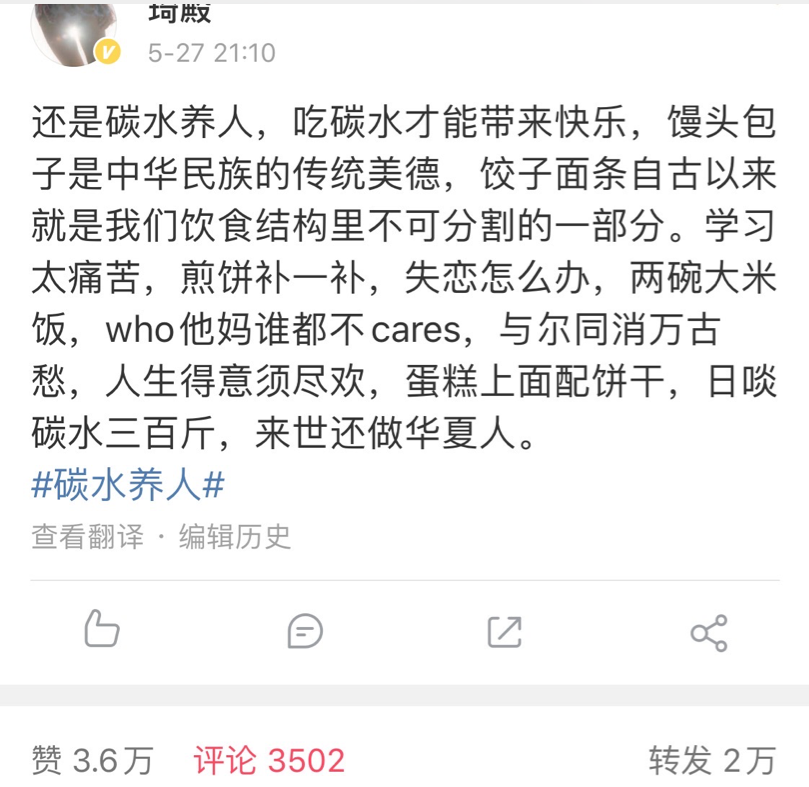View 编辑历史 of this post
This screenshot has height=787, width=809.
coord(235,537)
